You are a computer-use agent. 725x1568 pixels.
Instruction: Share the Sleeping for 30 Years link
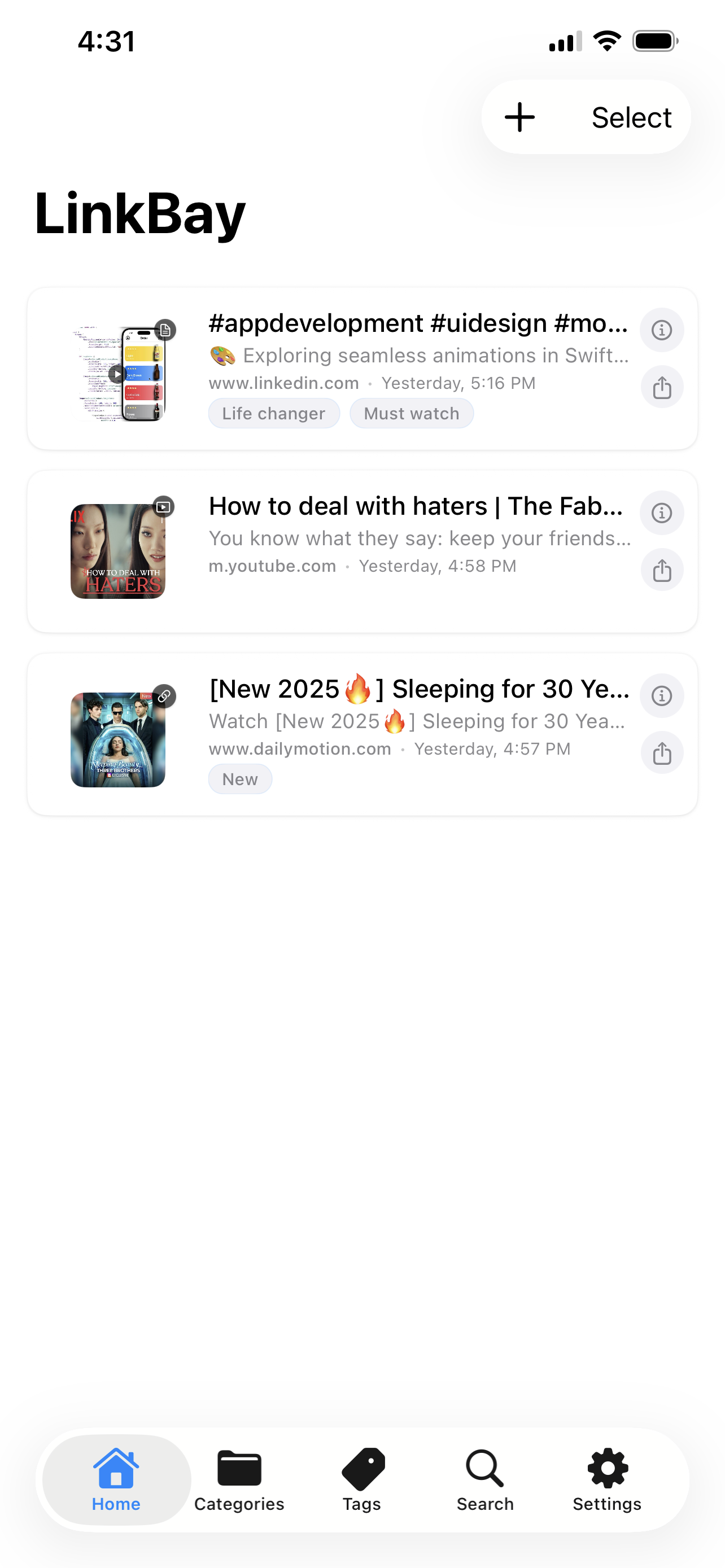(662, 752)
